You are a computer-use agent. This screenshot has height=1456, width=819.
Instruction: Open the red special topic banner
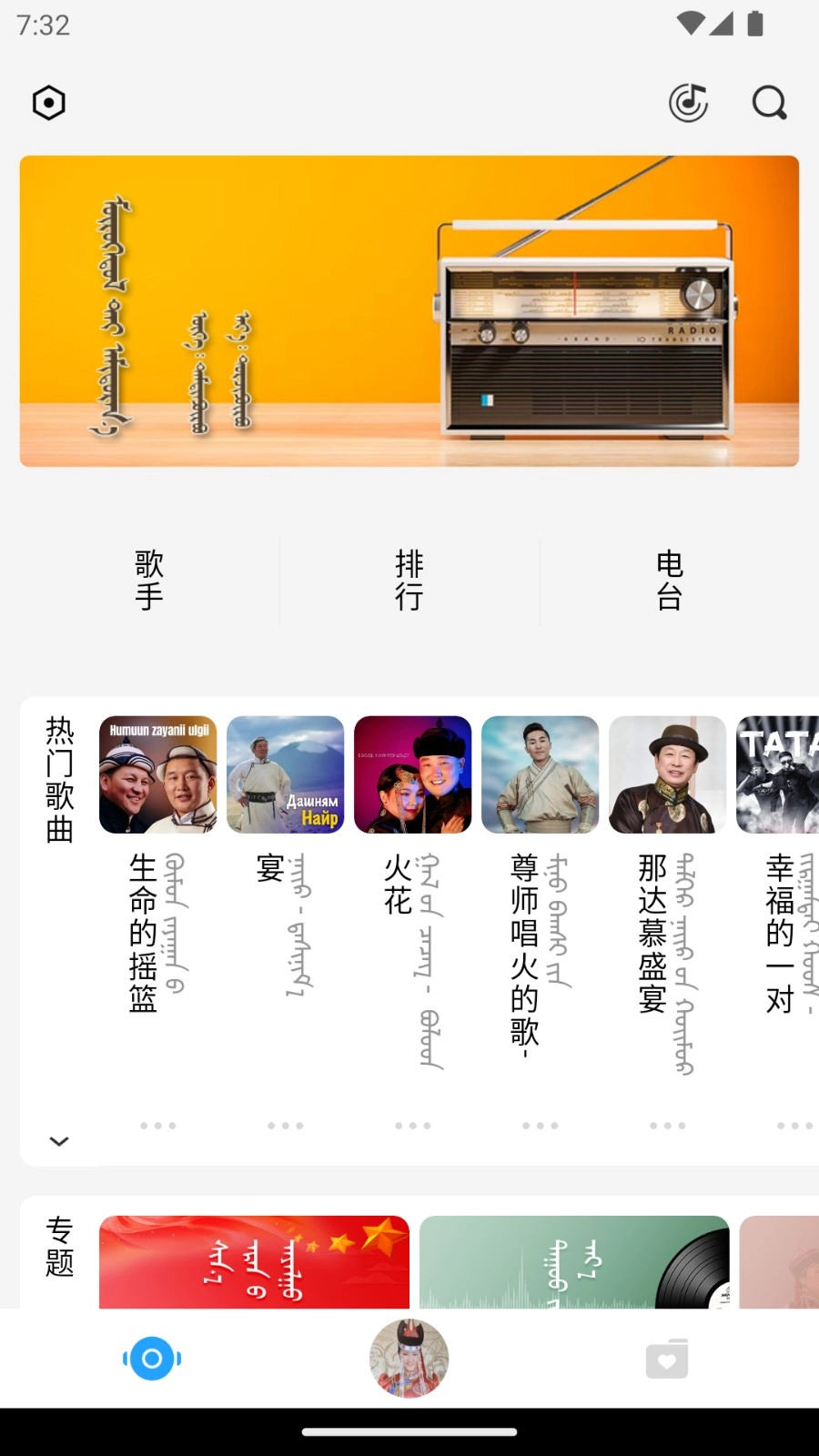[x=254, y=1264]
